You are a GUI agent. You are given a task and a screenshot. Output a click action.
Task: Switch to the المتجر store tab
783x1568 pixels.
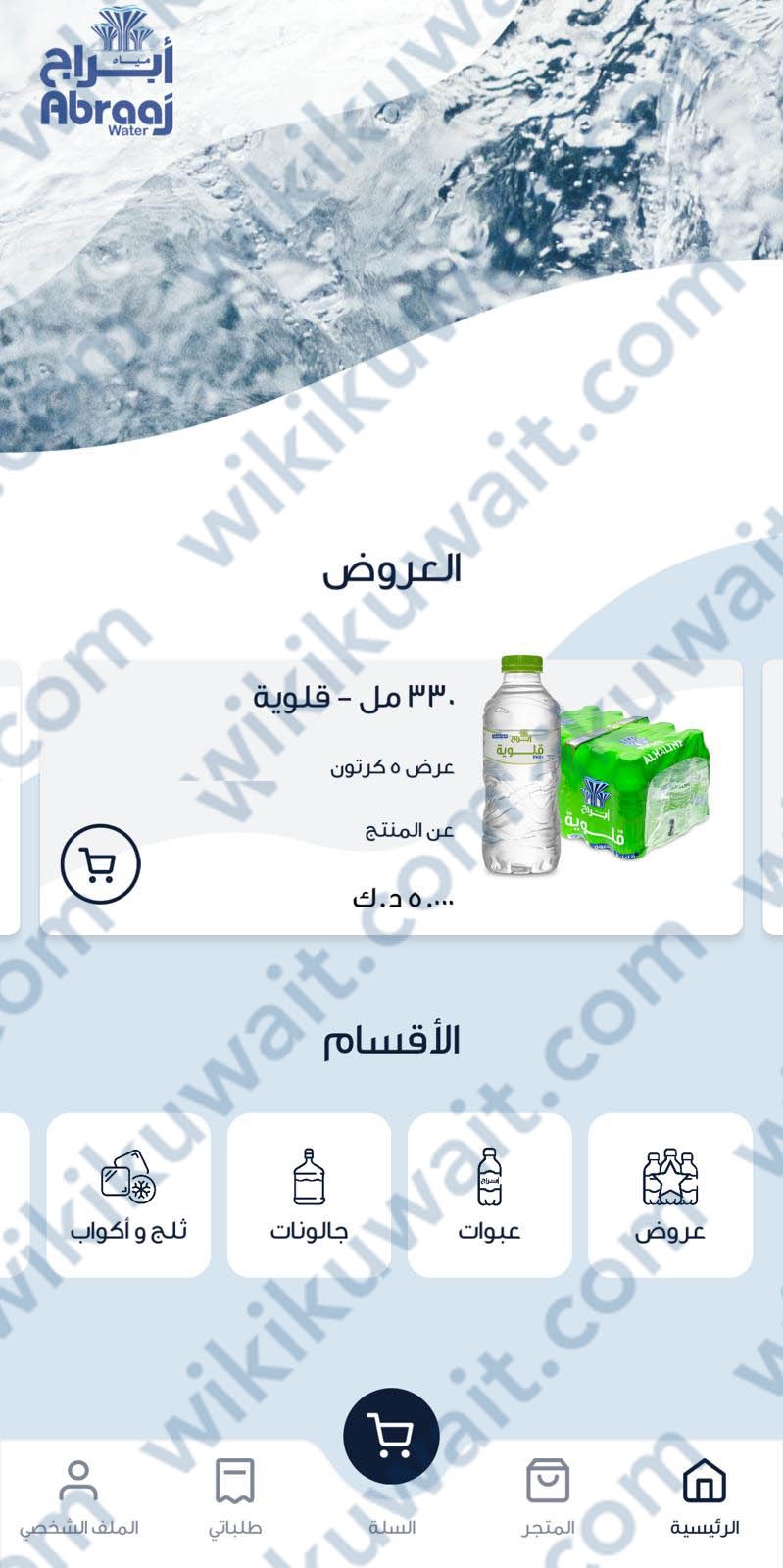pos(548,1496)
